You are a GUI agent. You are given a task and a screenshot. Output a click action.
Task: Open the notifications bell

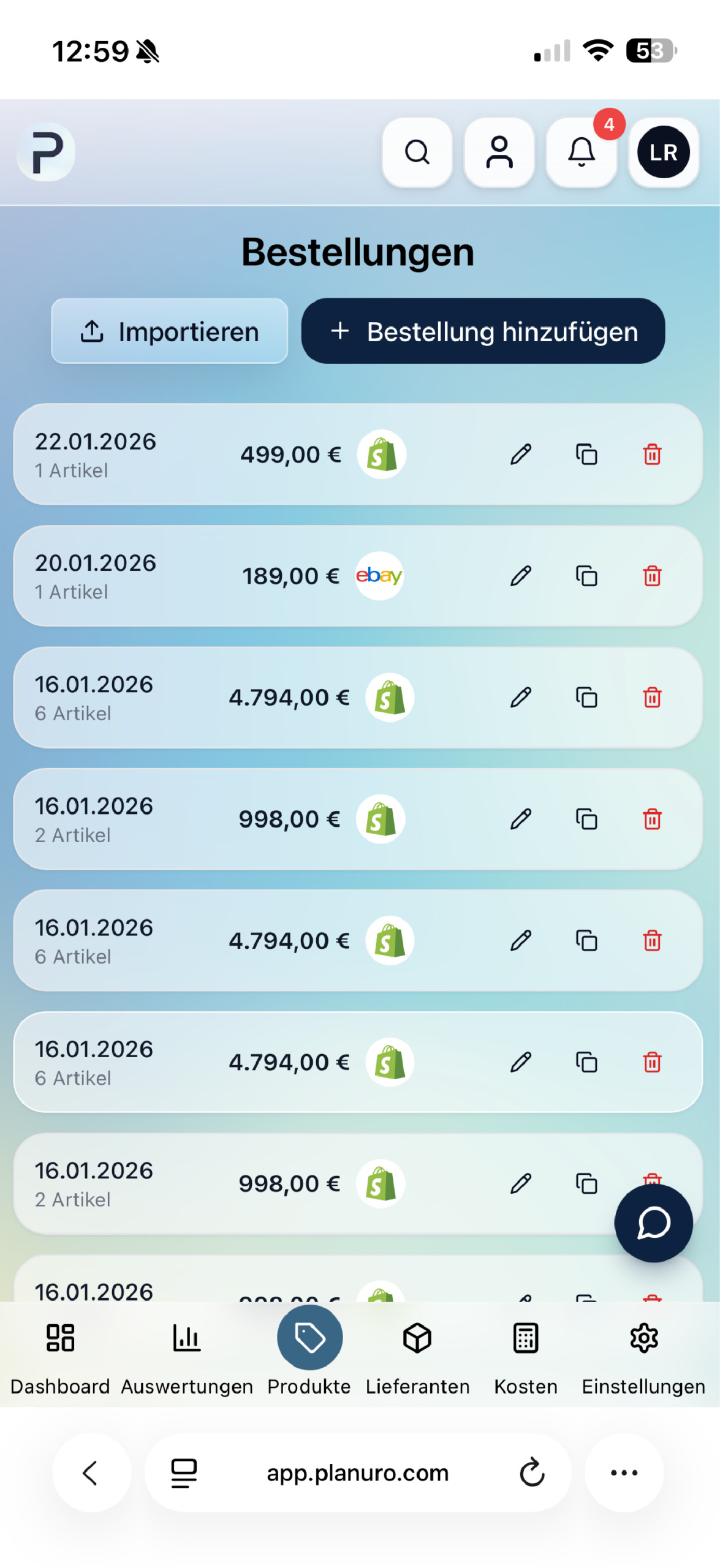click(582, 152)
